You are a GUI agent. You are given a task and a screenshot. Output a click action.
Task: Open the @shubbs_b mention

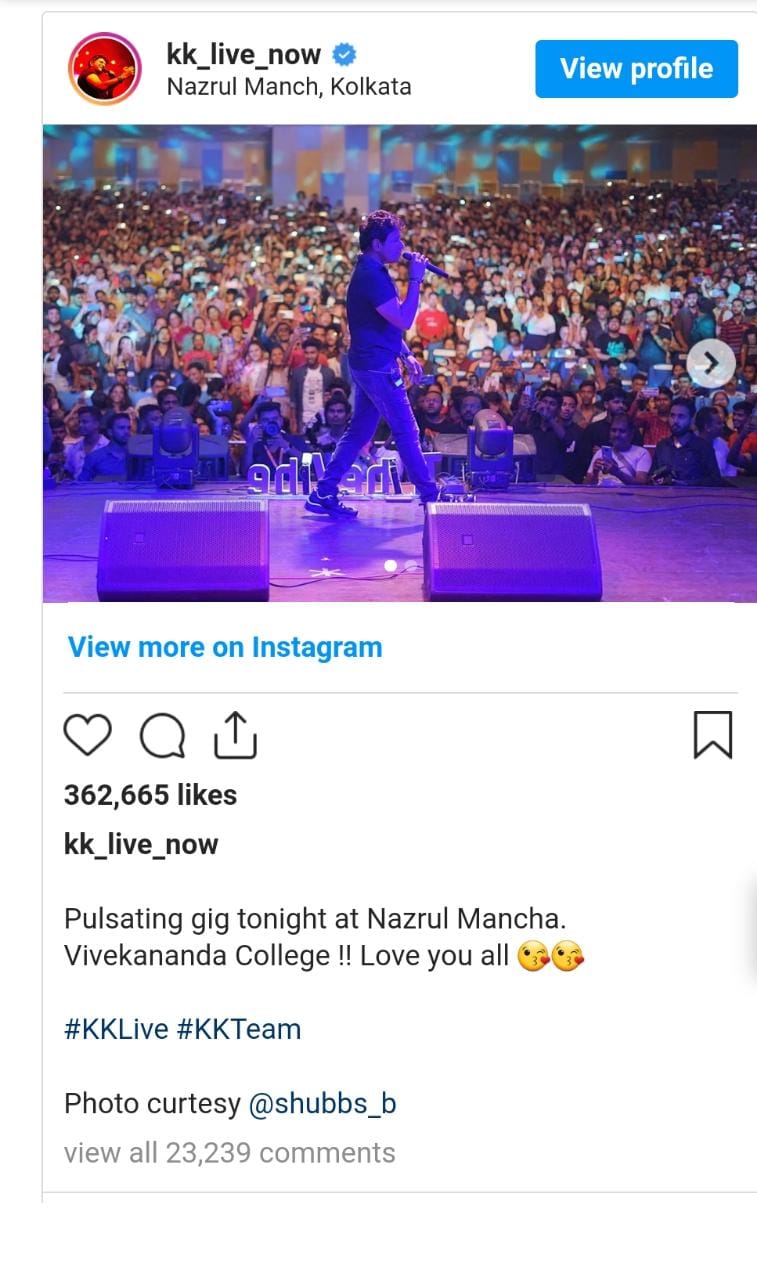pos(322,1104)
